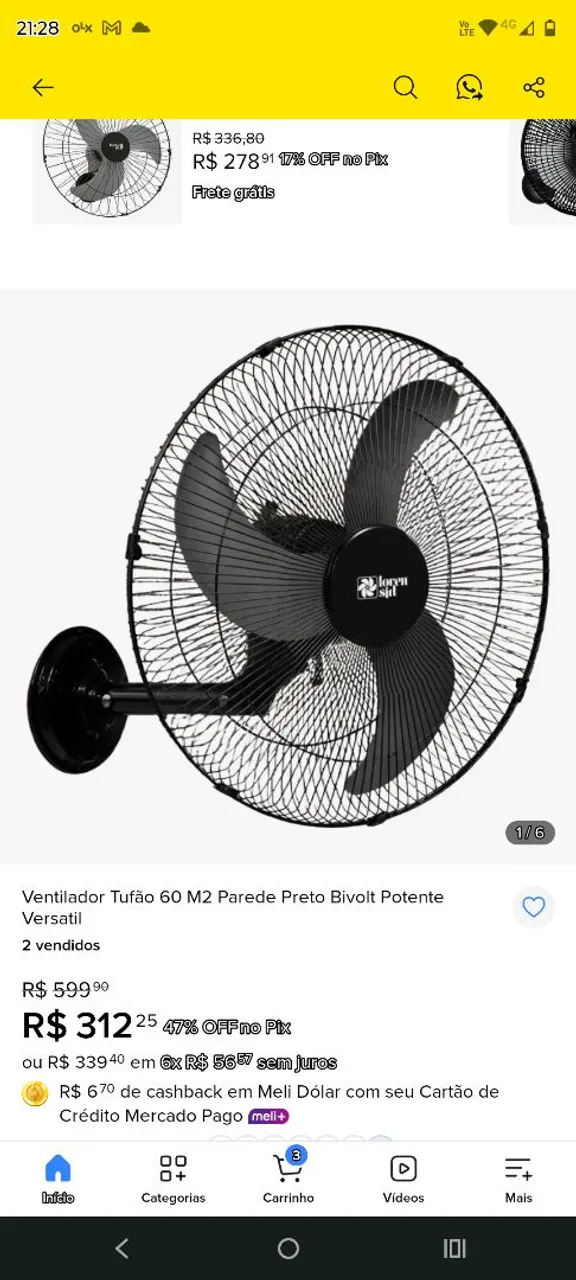Switch to the Vídeos tab
Image resolution: width=576 pixels, height=1280 pixels.
pyautogui.click(x=403, y=1179)
